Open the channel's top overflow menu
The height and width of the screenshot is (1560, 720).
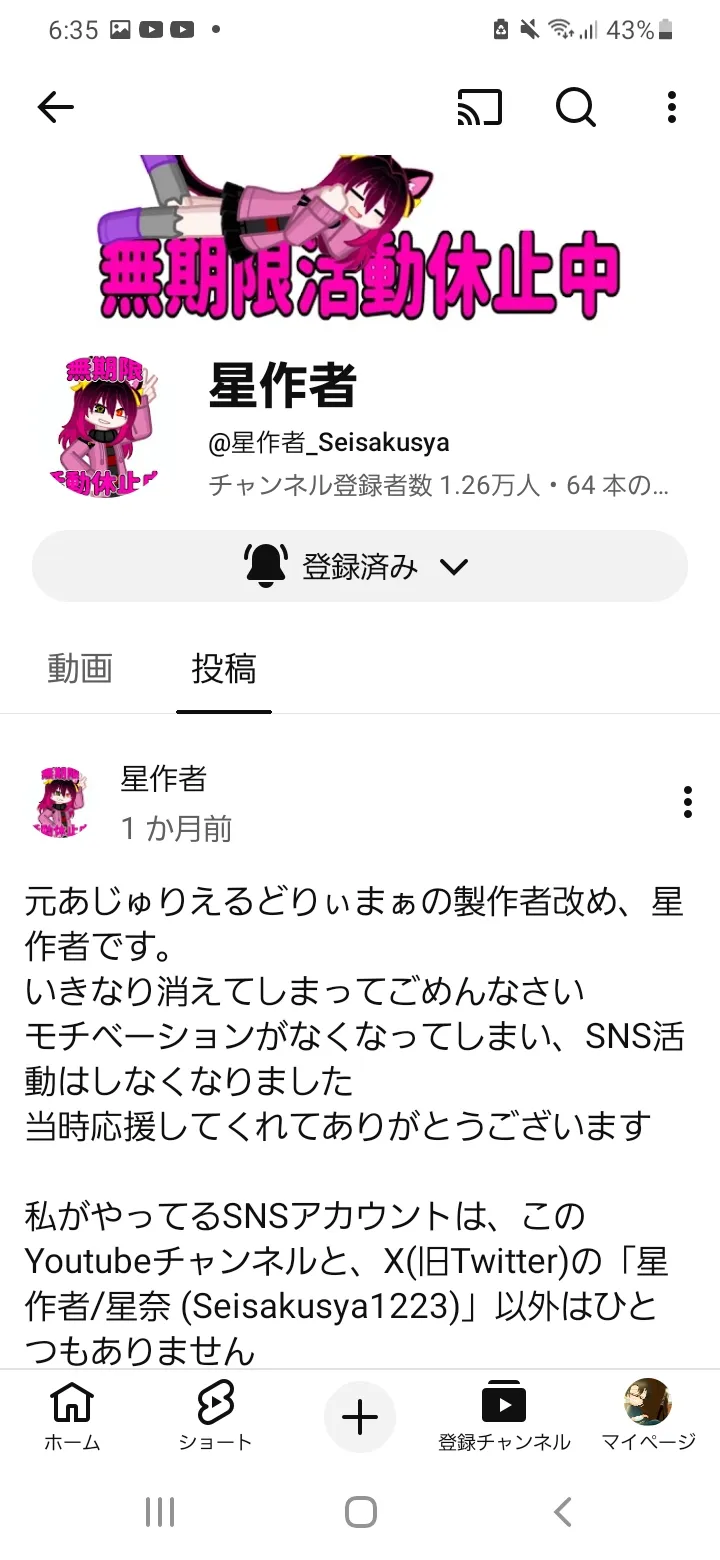pos(672,107)
